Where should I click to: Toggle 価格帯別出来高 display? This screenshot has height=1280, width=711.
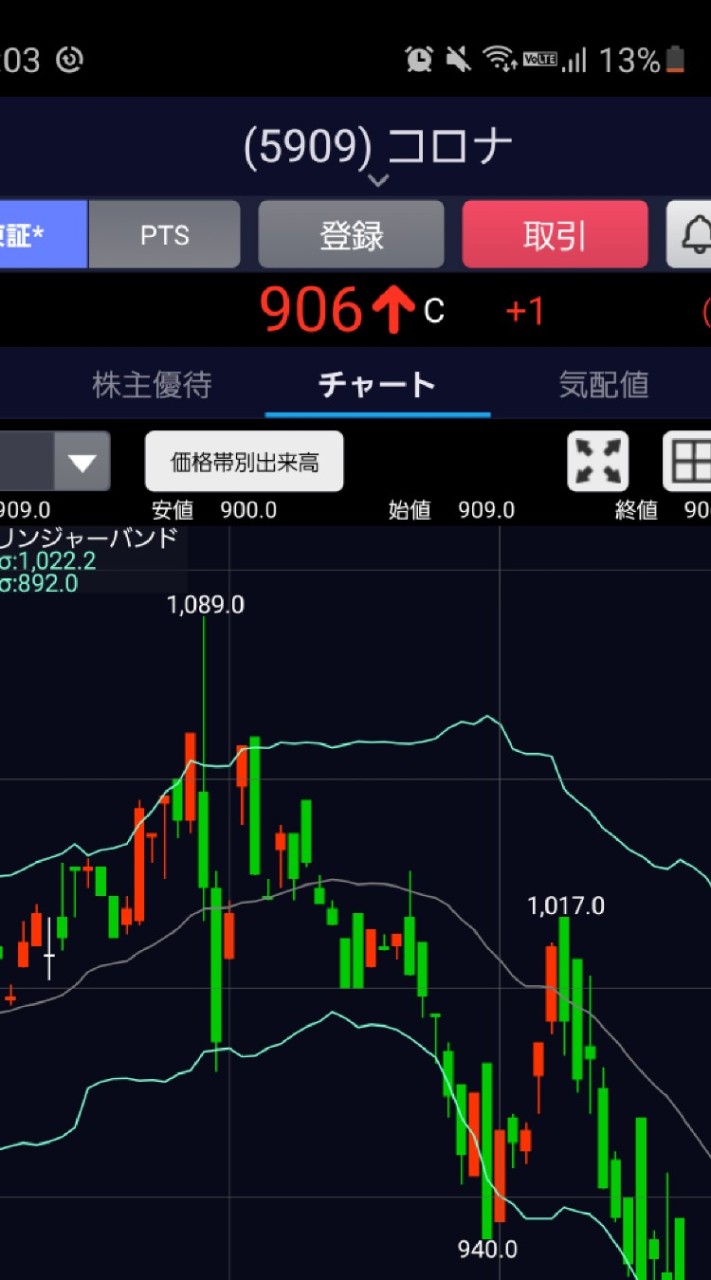tap(244, 462)
